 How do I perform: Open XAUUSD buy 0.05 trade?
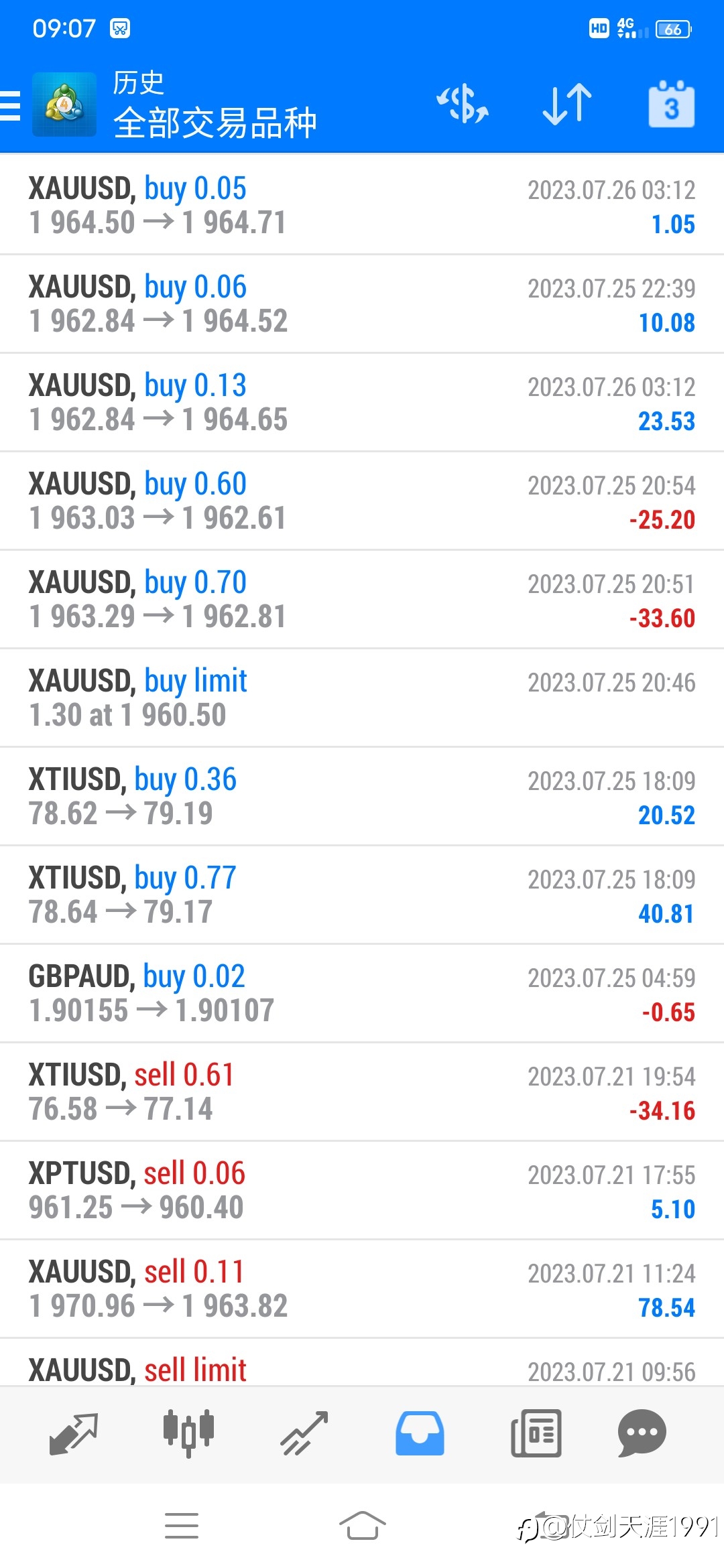362,205
